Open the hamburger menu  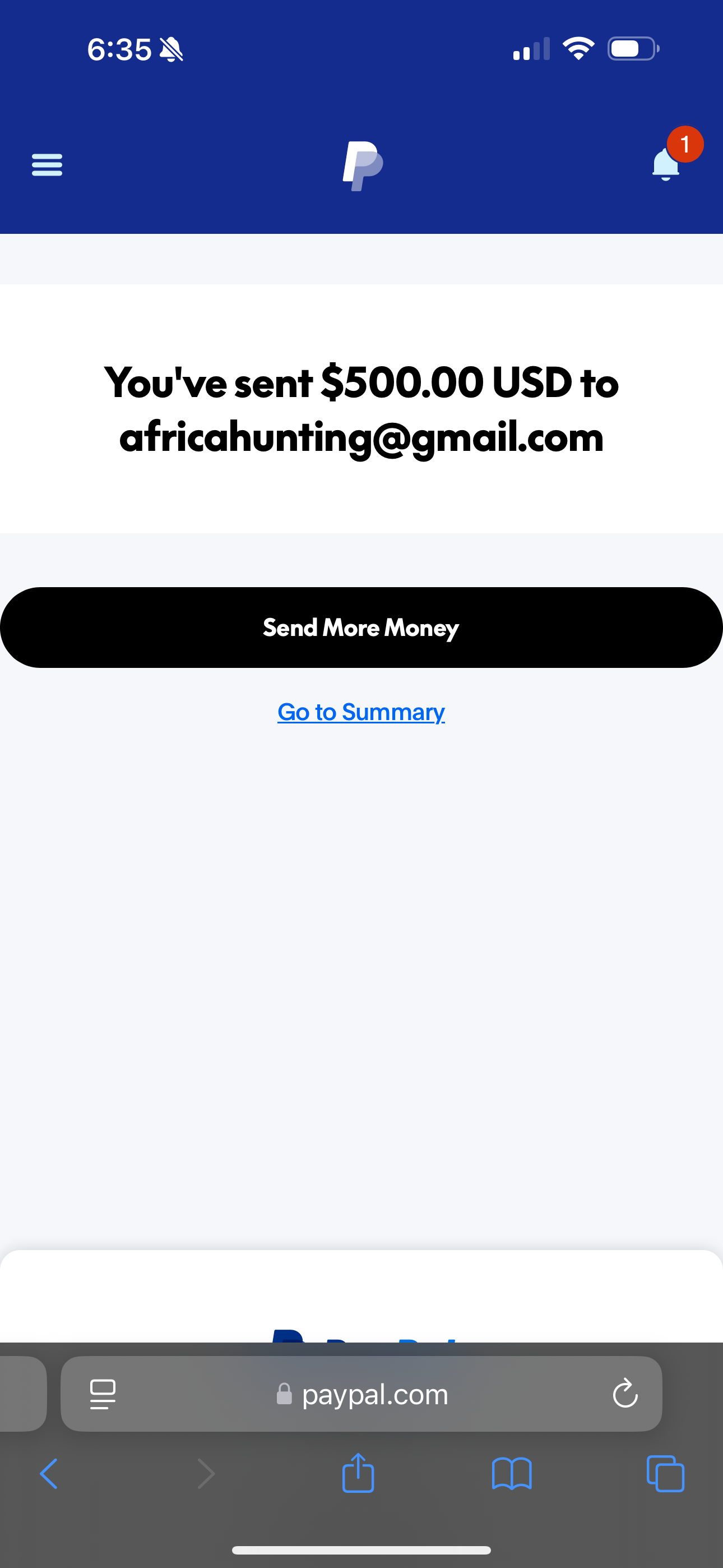click(x=47, y=164)
